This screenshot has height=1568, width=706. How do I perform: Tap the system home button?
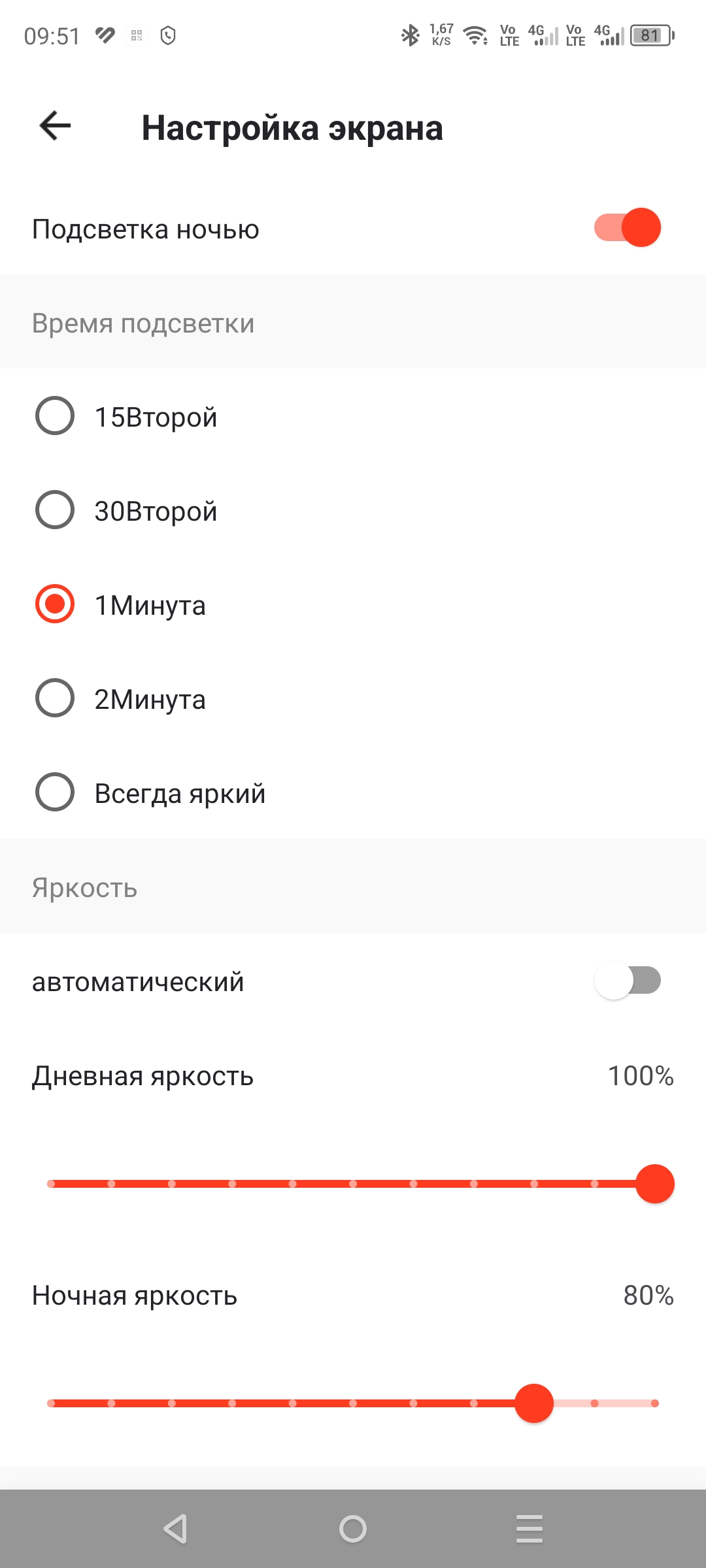(x=353, y=1529)
